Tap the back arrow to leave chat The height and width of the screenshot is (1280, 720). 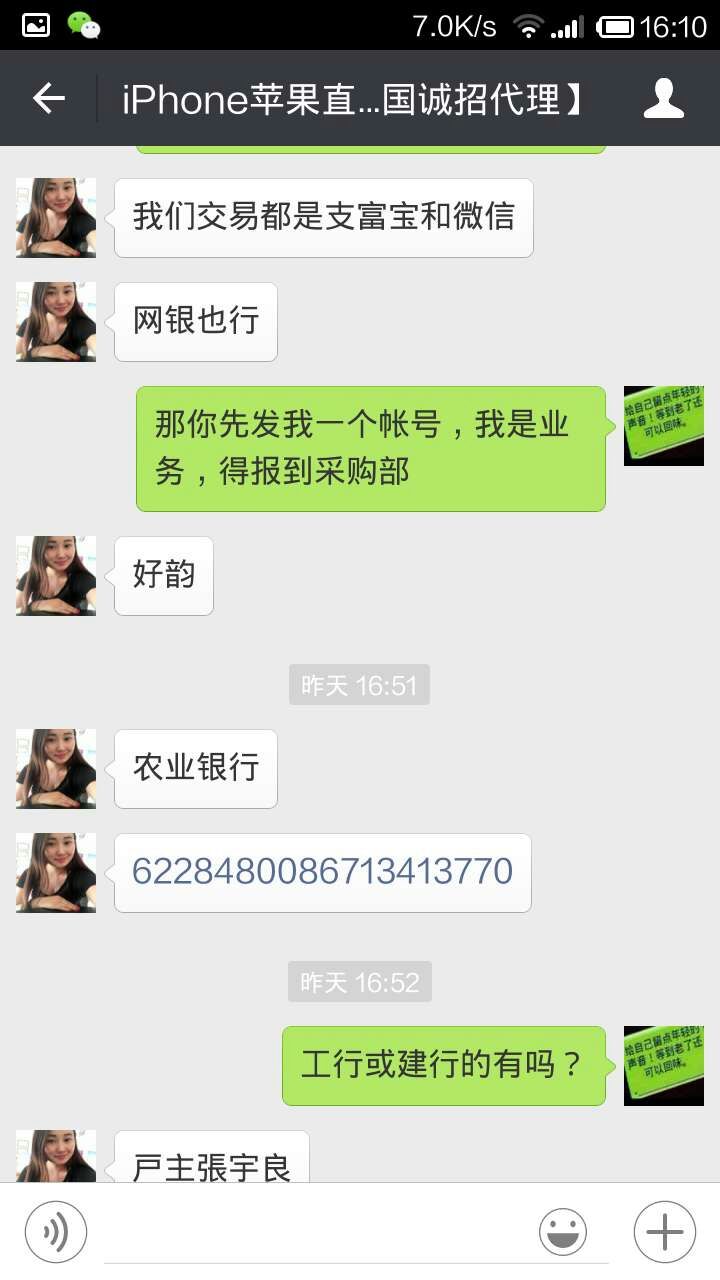pyautogui.click(x=47, y=98)
